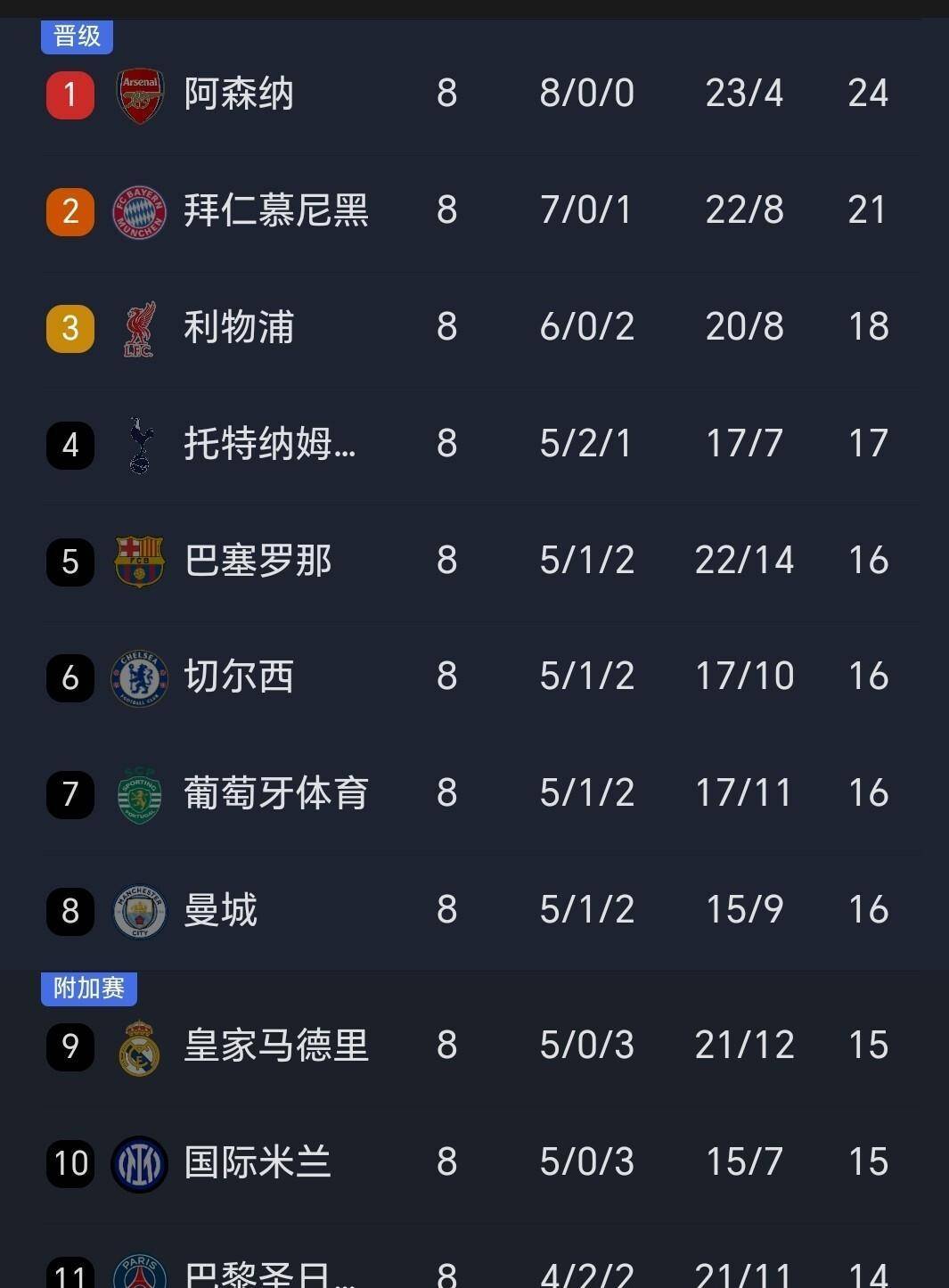The image size is (949, 1288).
Task: Click rank badge number 1
Action: click(70, 93)
